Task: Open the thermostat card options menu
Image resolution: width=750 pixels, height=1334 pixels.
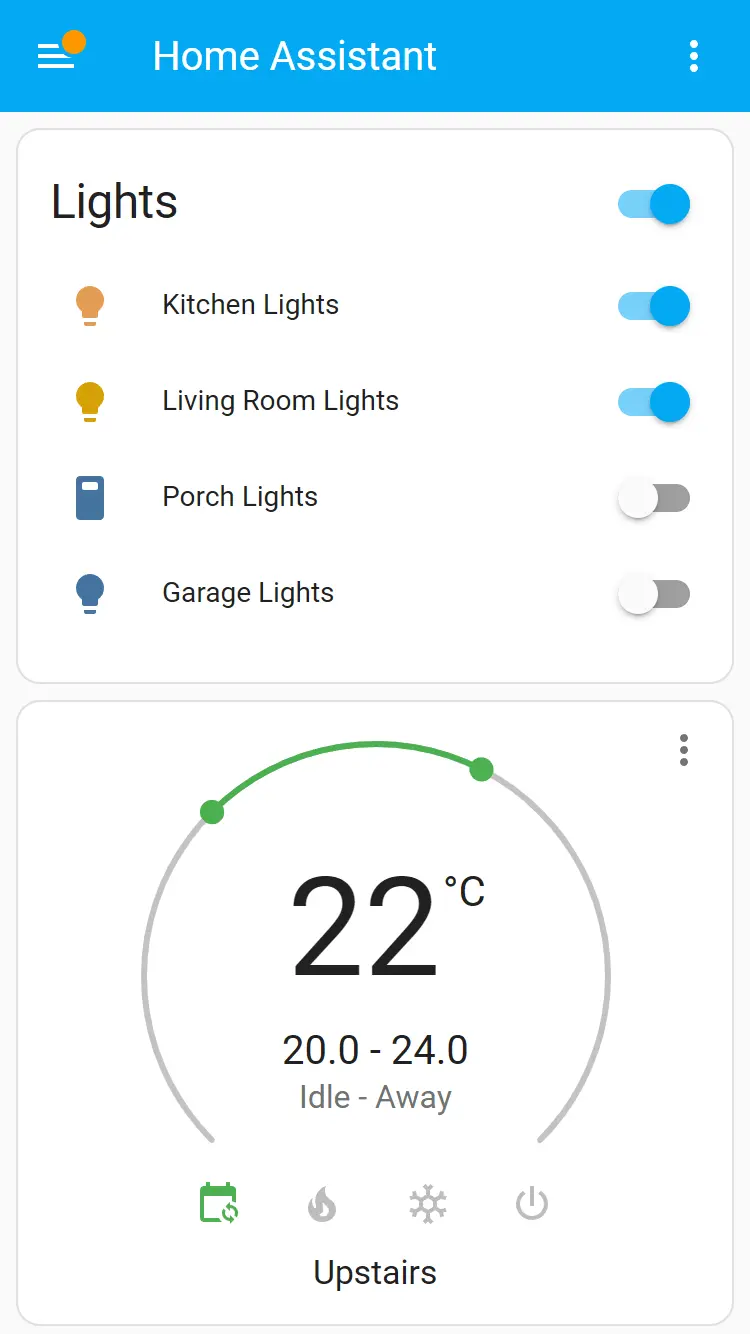Action: click(x=684, y=750)
